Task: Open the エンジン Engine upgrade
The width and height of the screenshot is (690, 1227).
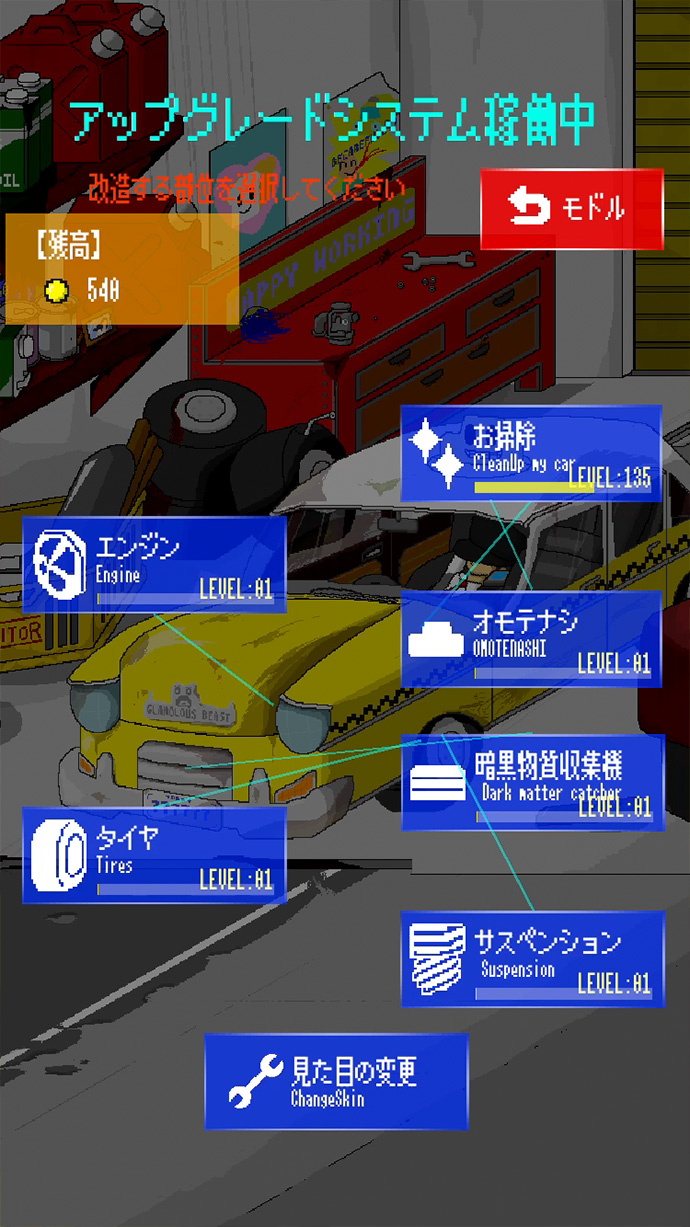Action: 154,565
